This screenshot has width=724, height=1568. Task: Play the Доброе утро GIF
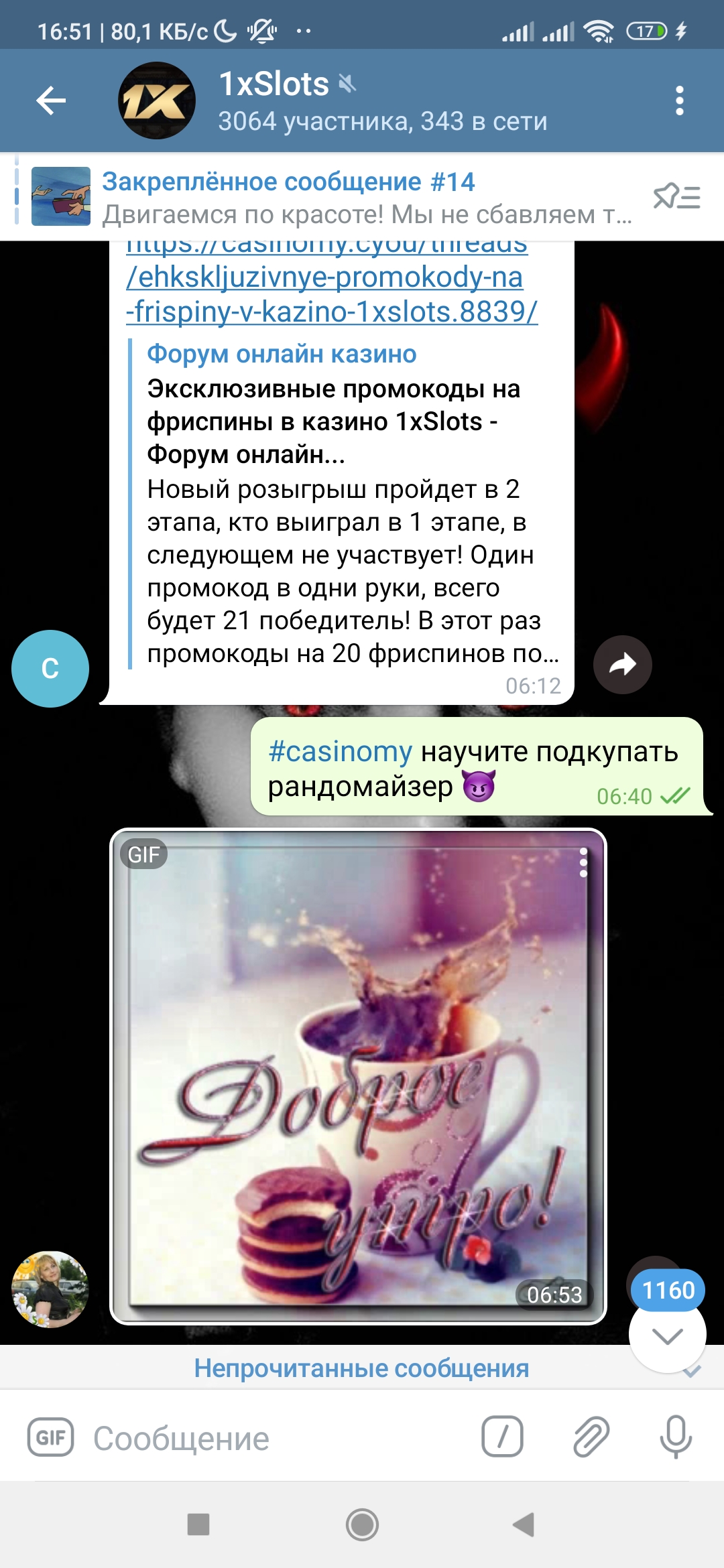point(358,1076)
